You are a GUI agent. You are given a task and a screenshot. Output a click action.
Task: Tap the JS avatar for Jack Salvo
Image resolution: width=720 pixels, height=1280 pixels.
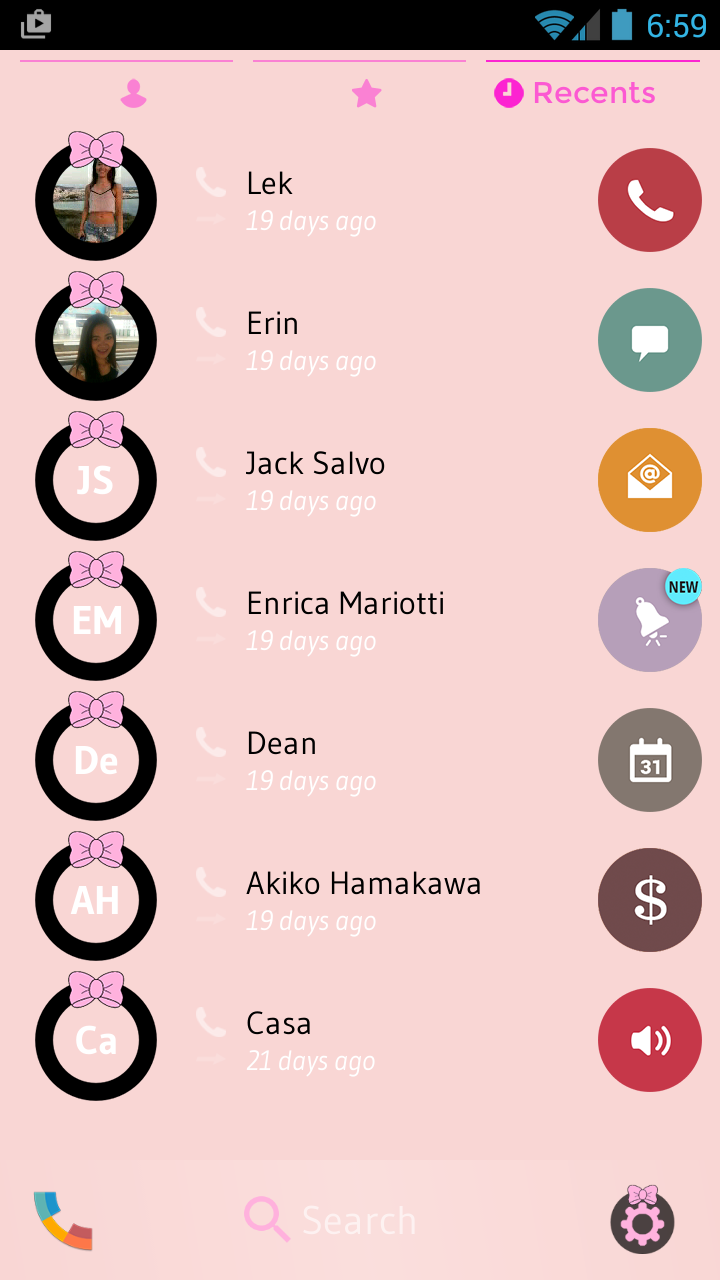[x=96, y=480]
